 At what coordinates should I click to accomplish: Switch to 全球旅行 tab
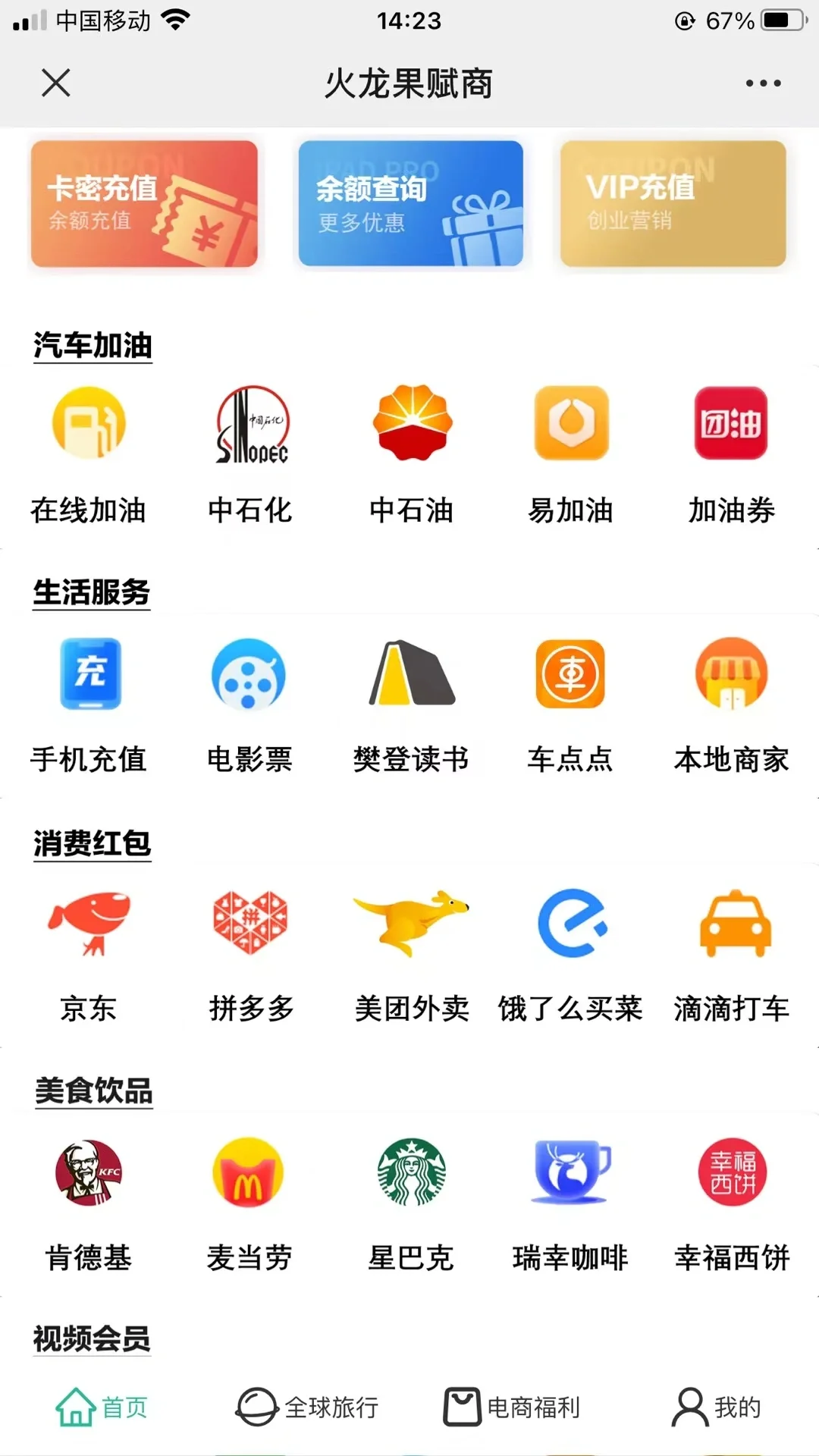tap(307, 1407)
